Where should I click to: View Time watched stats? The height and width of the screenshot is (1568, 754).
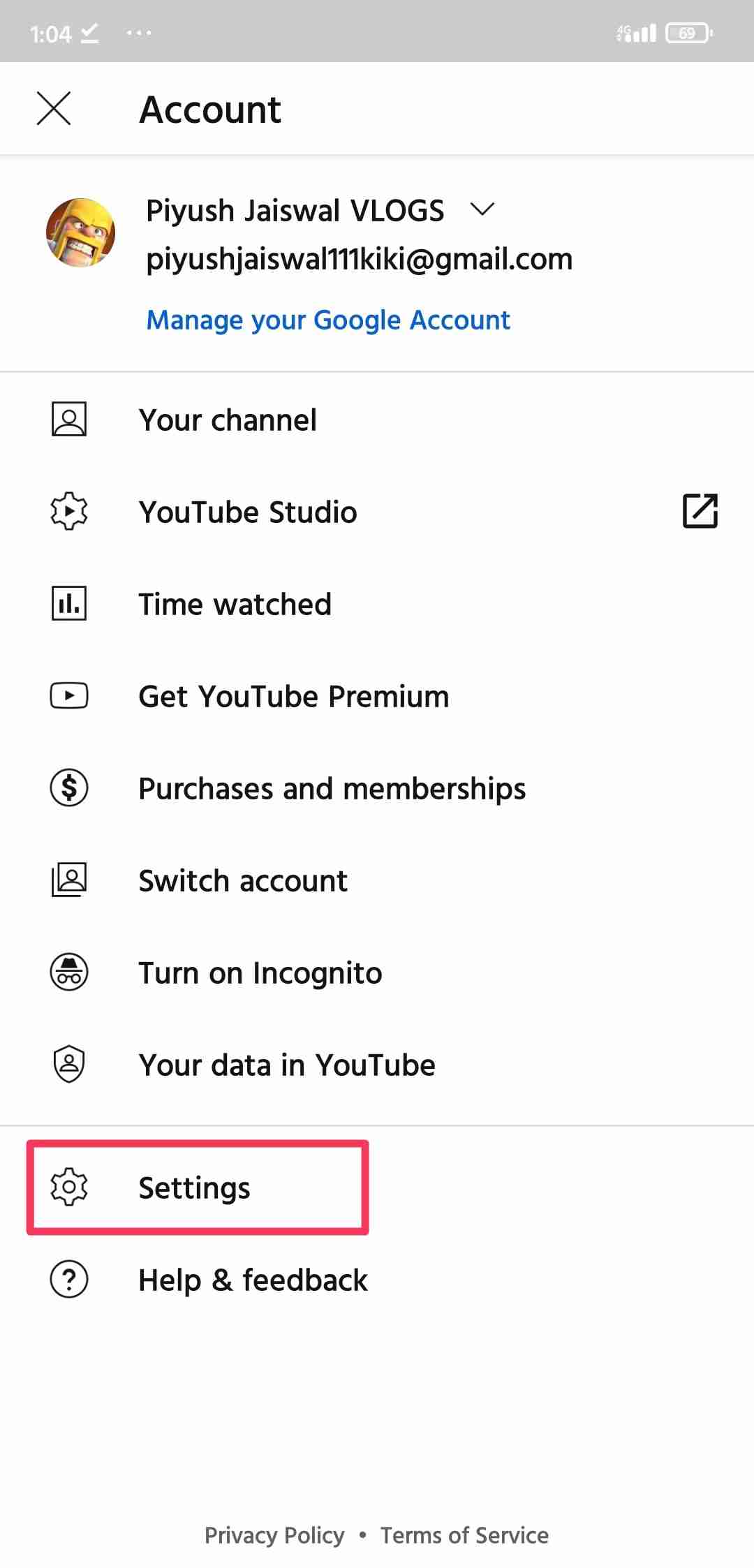point(235,605)
